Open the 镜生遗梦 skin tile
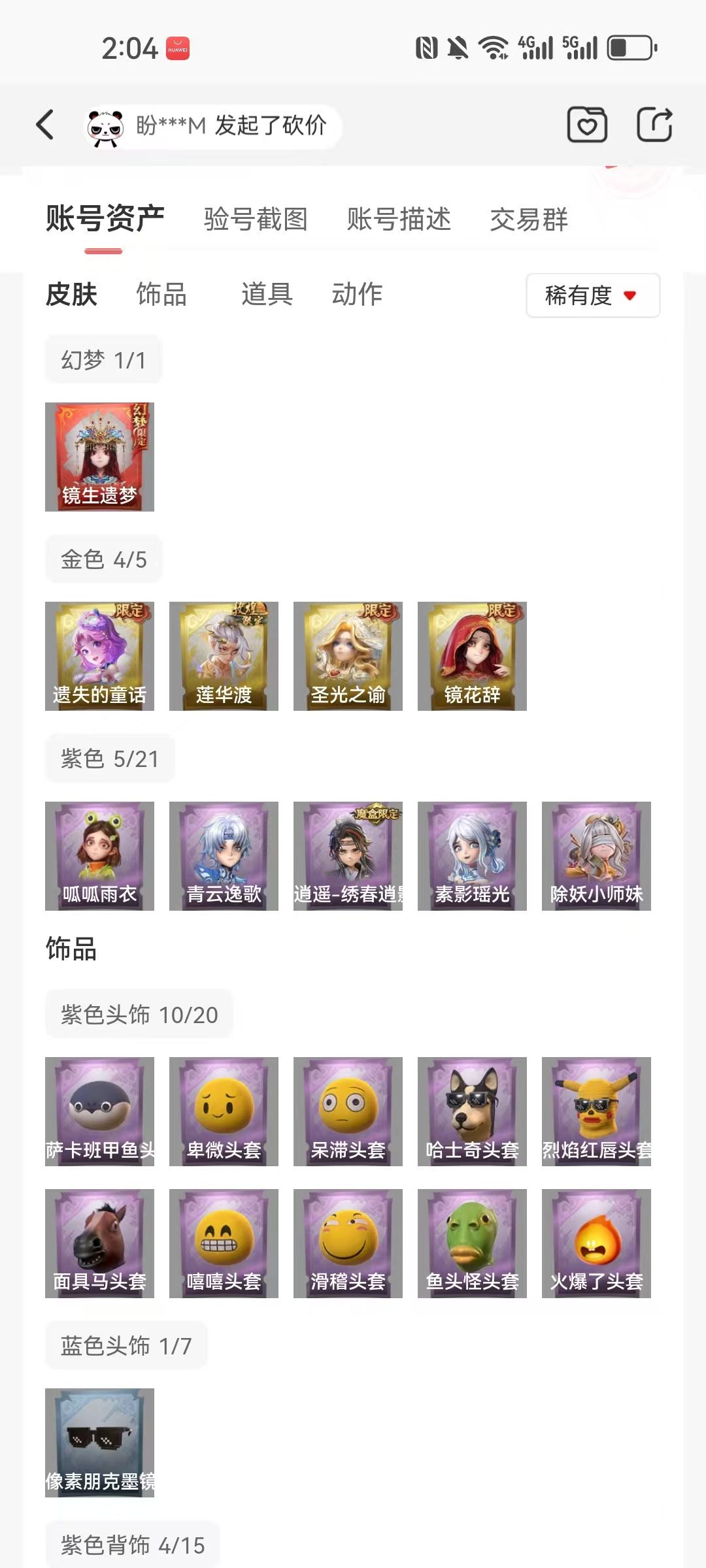 [99, 457]
